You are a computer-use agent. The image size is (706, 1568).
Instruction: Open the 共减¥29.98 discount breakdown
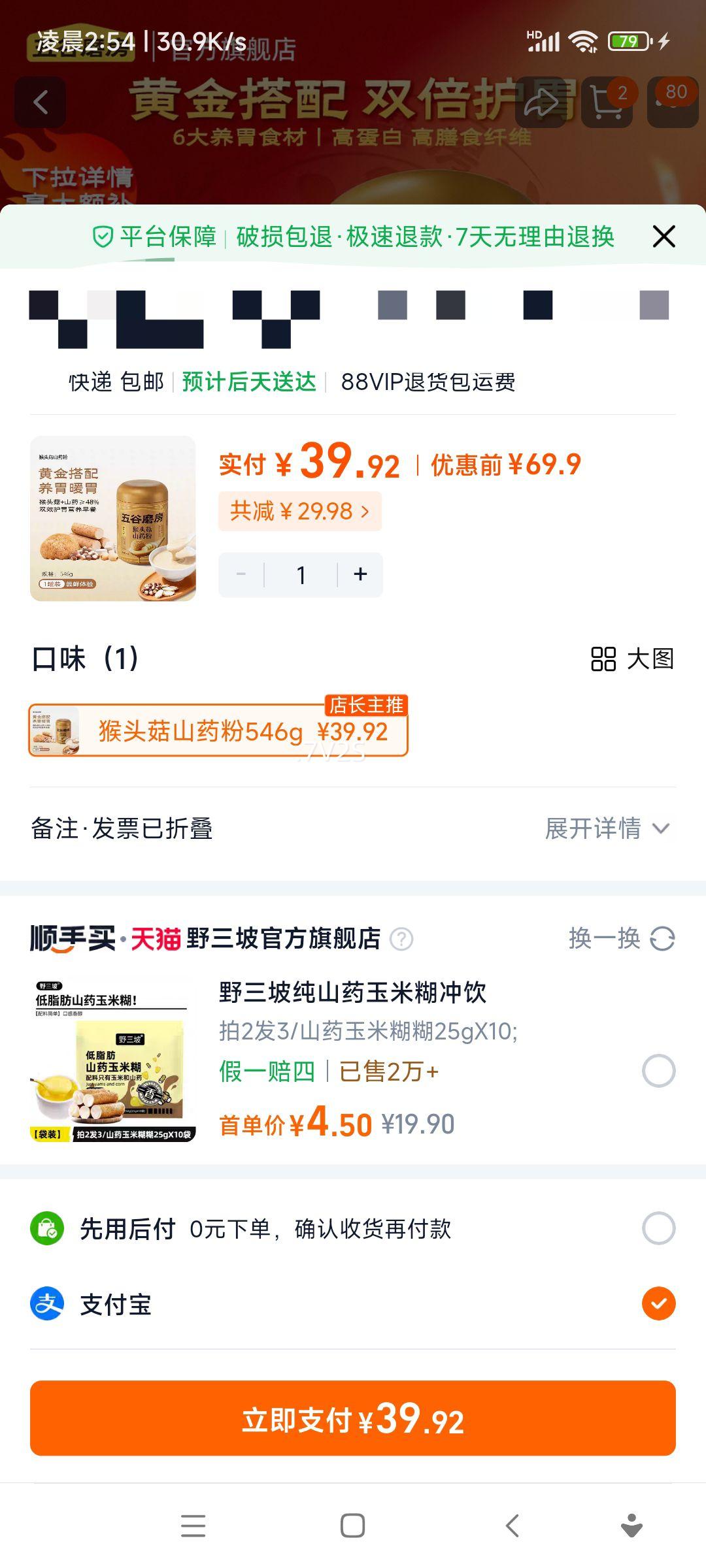coord(301,512)
